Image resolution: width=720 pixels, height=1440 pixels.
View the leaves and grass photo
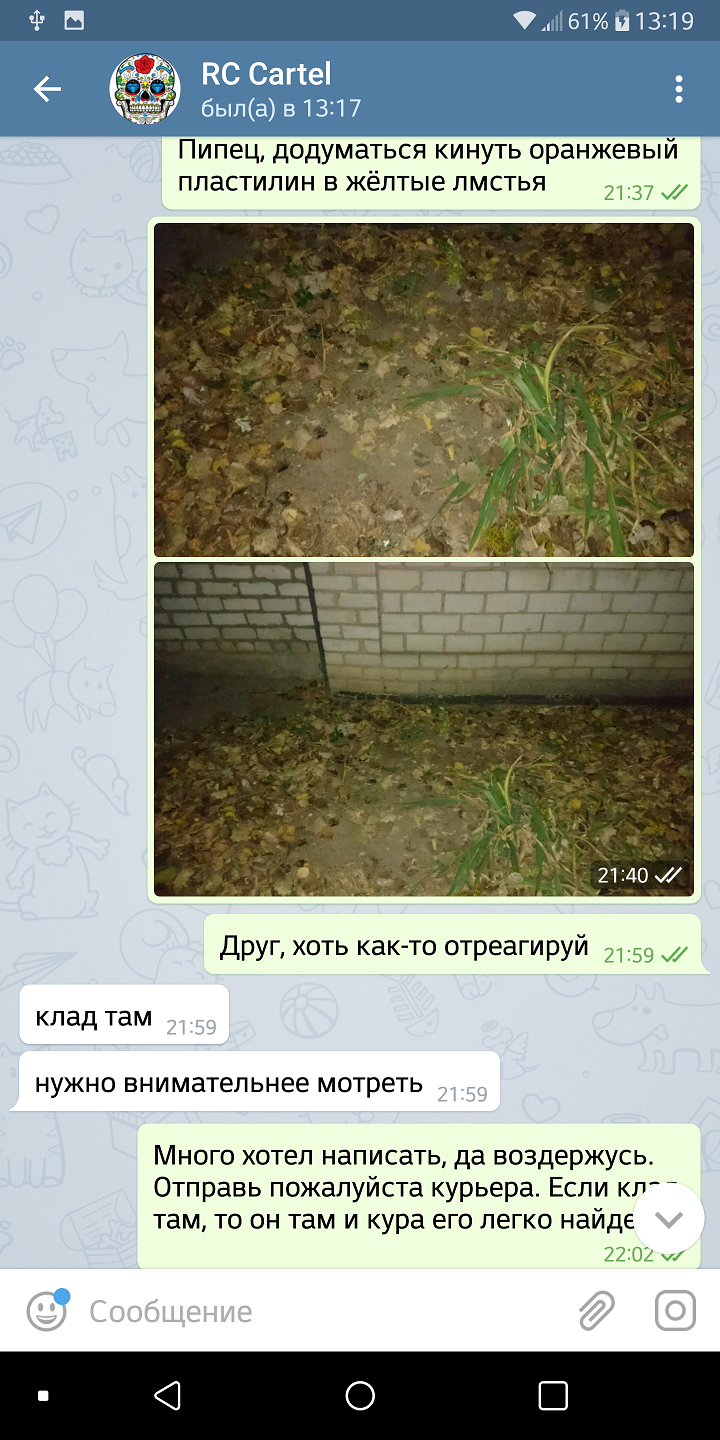424,389
